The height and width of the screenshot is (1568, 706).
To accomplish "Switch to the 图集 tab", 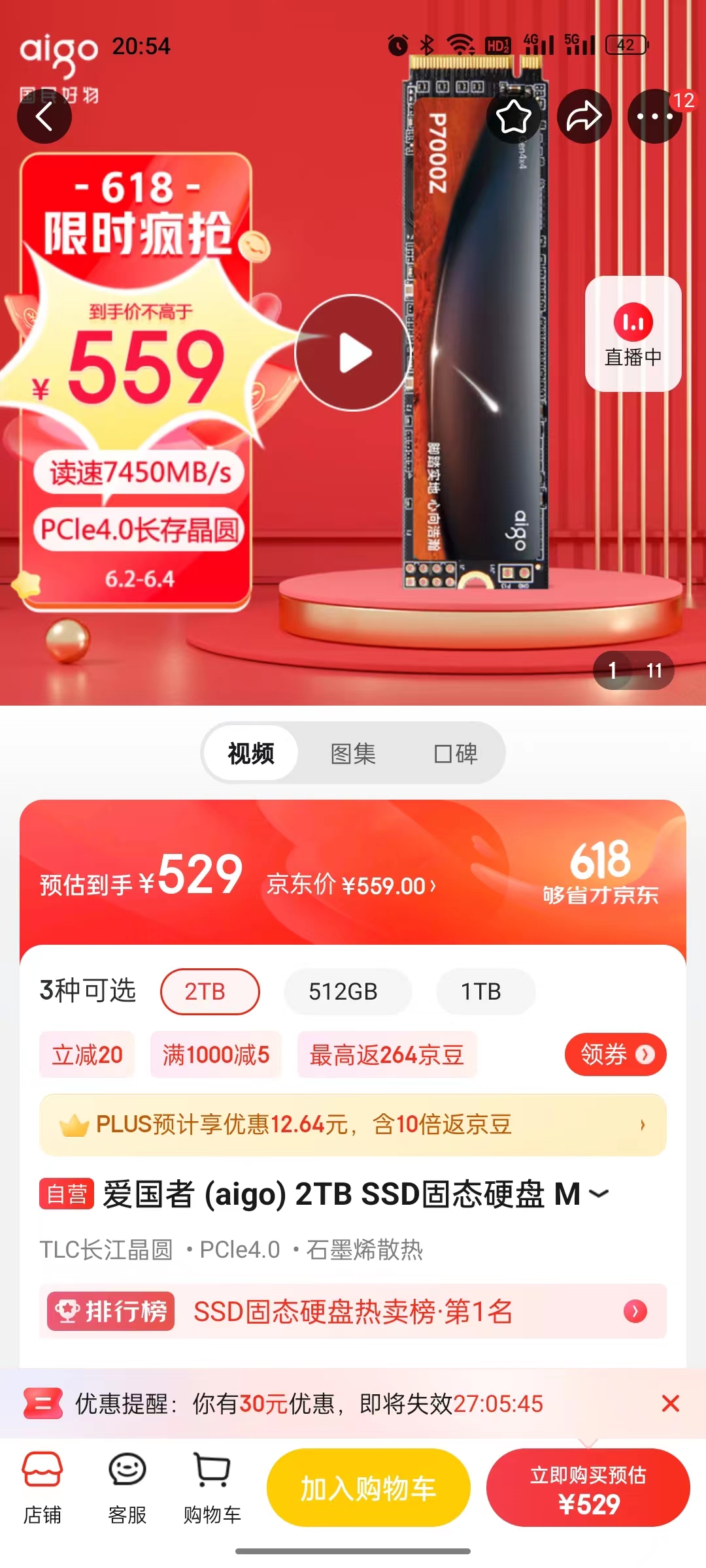I will 353,753.
